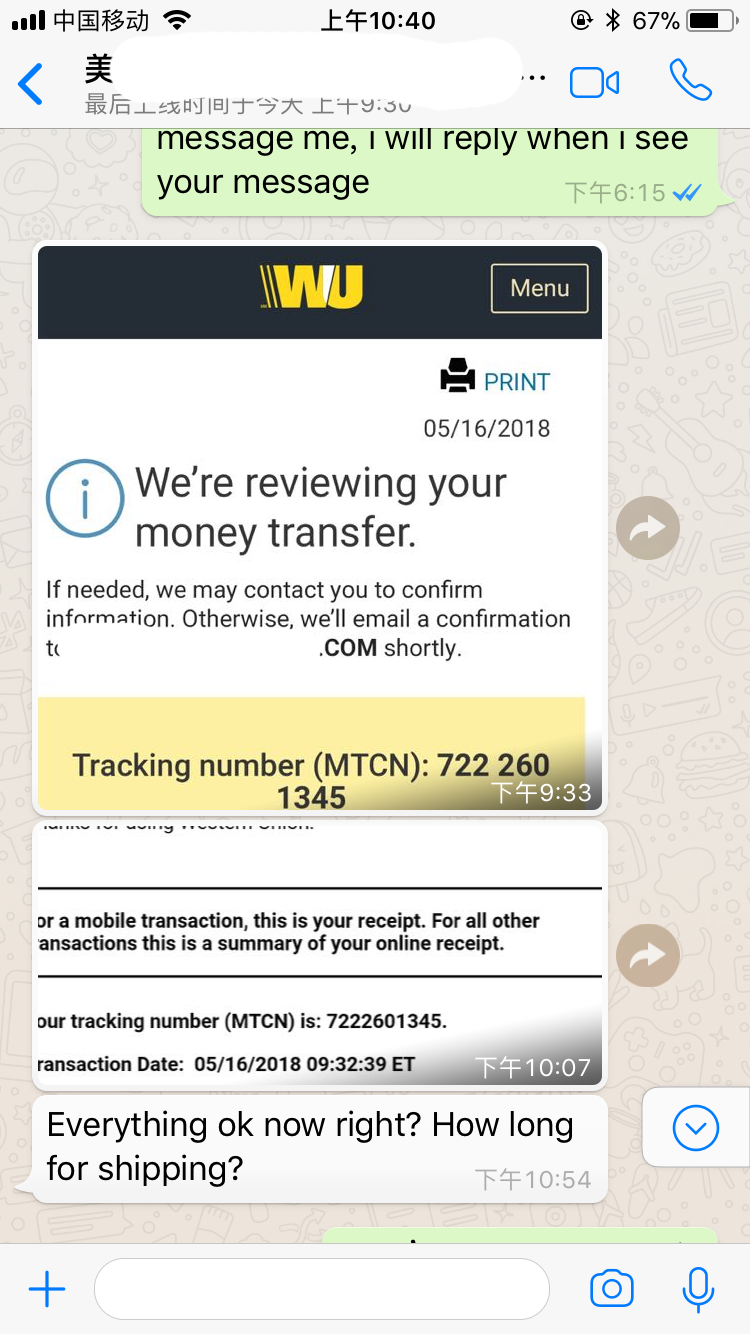This screenshot has width=750, height=1334.
Task: Jump to the latest messages
Action: (x=697, y=1128)
